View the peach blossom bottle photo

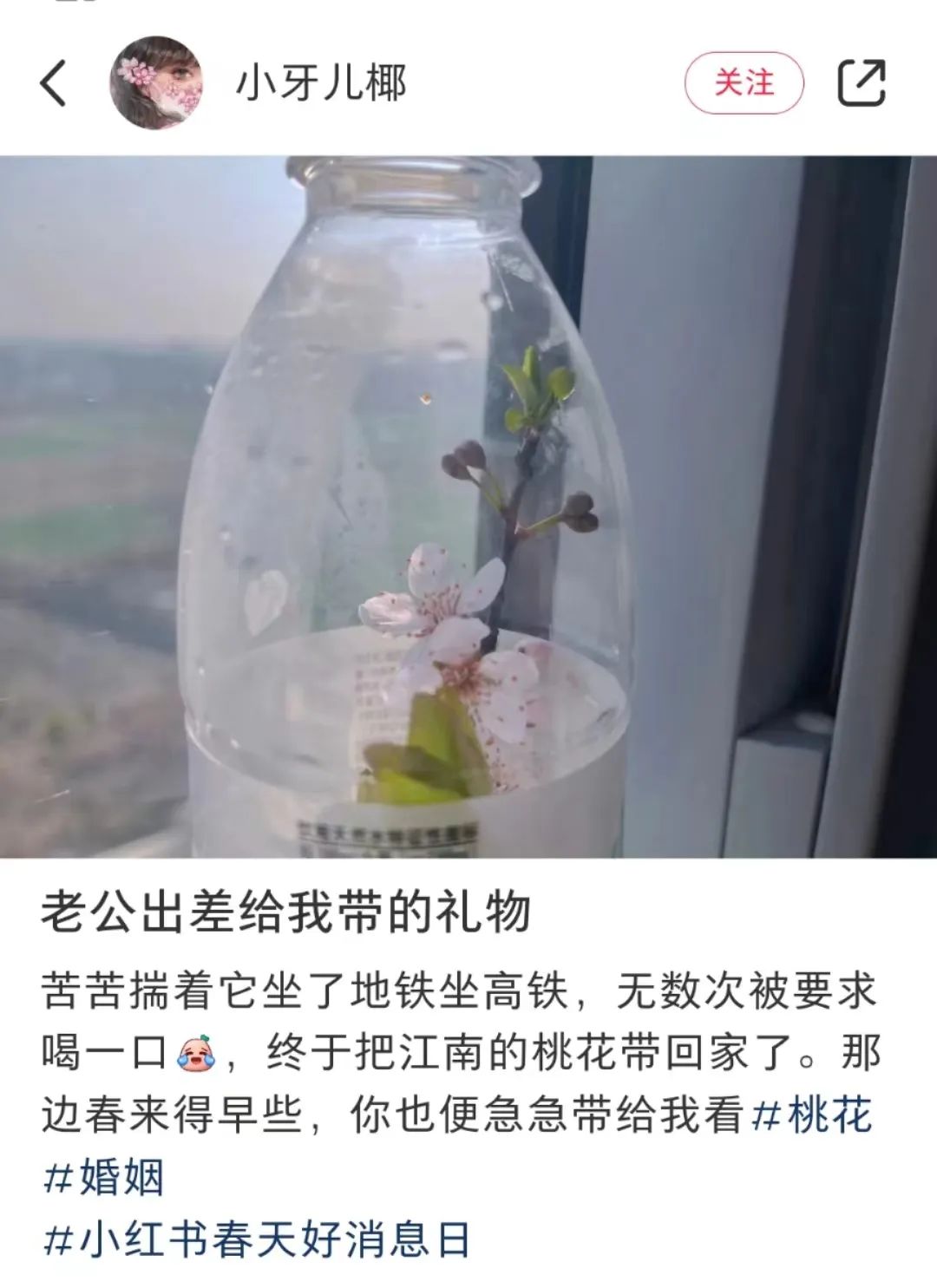point(468,507)
